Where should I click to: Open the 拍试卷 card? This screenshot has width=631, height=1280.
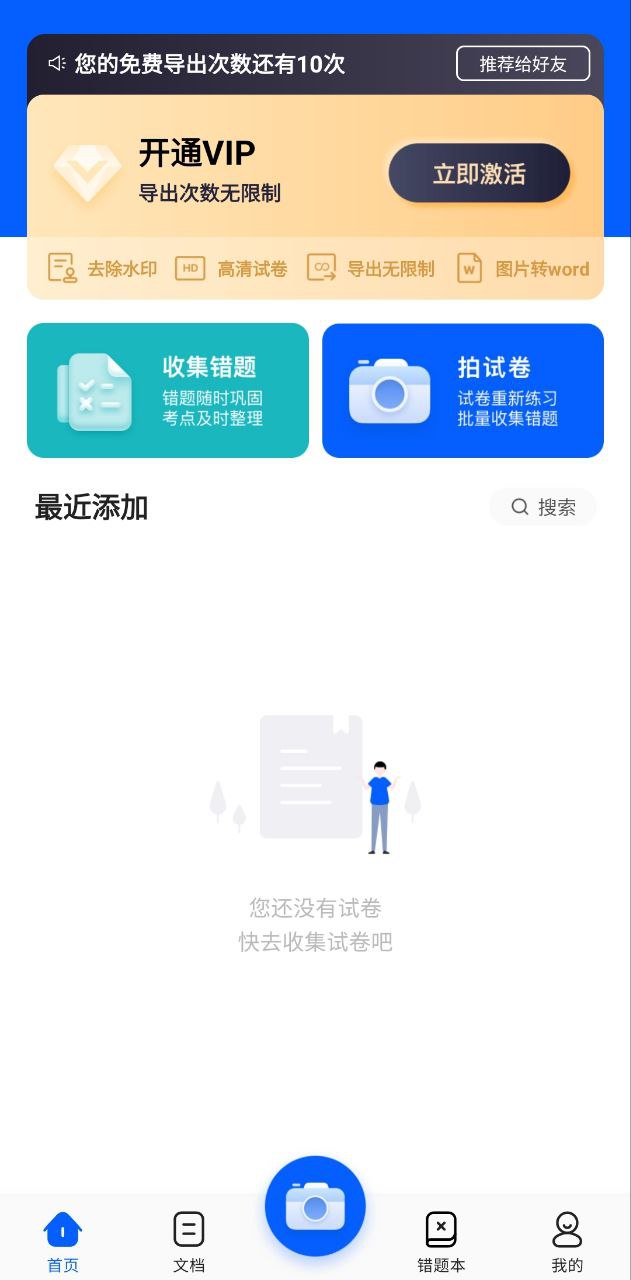463,391
